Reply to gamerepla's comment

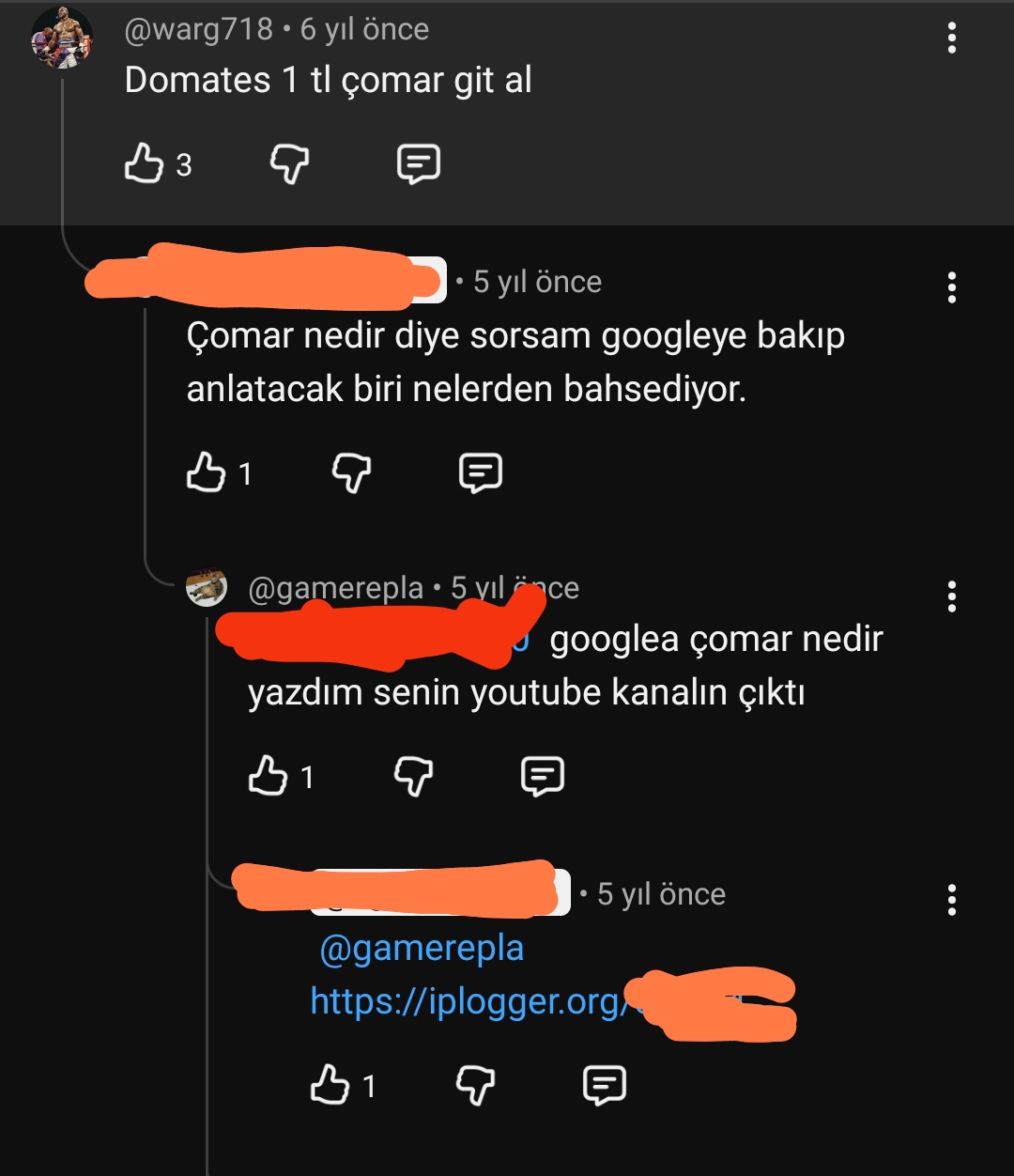tap(542, 777)
